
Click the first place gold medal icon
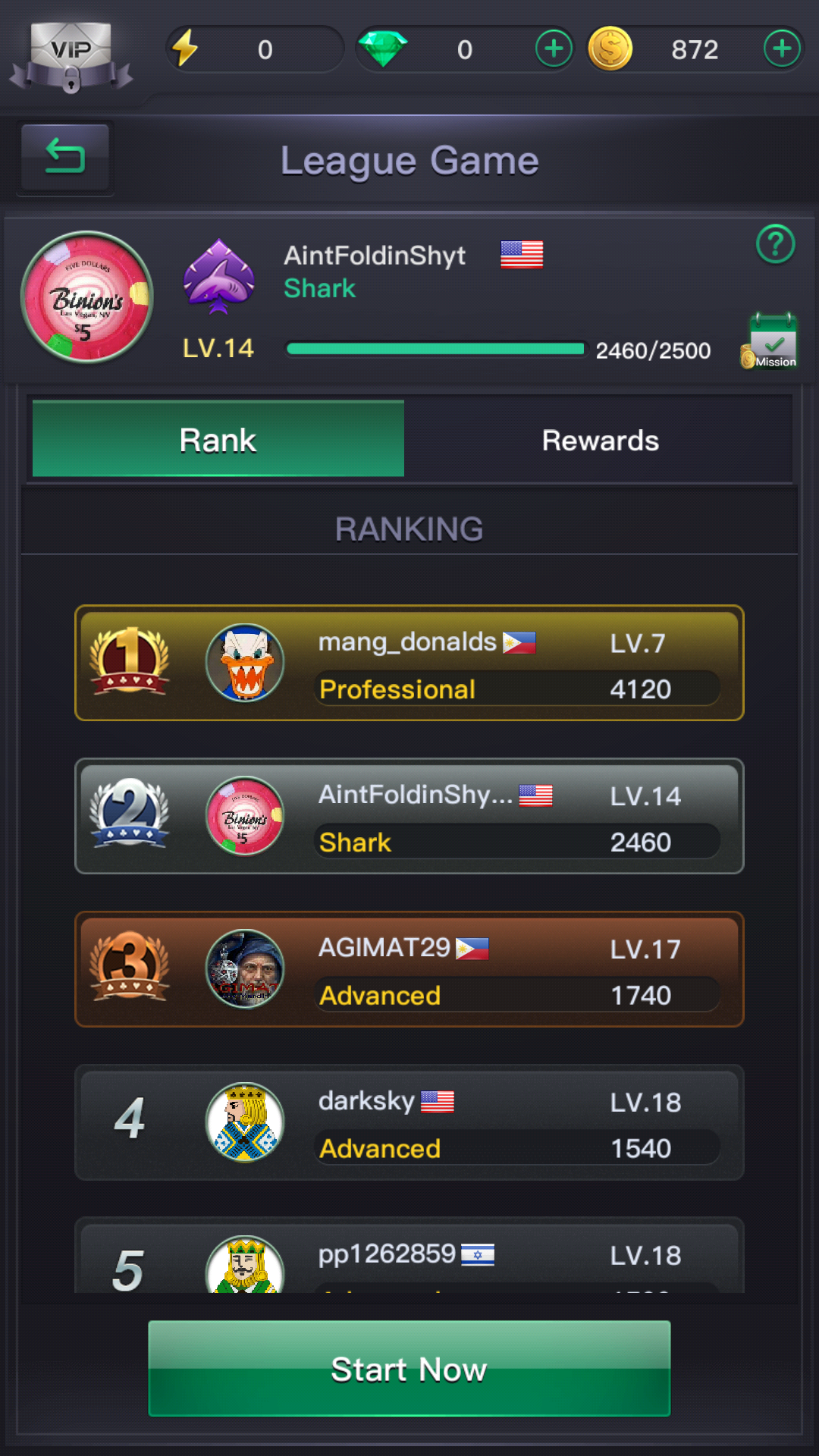pos(130,661)
